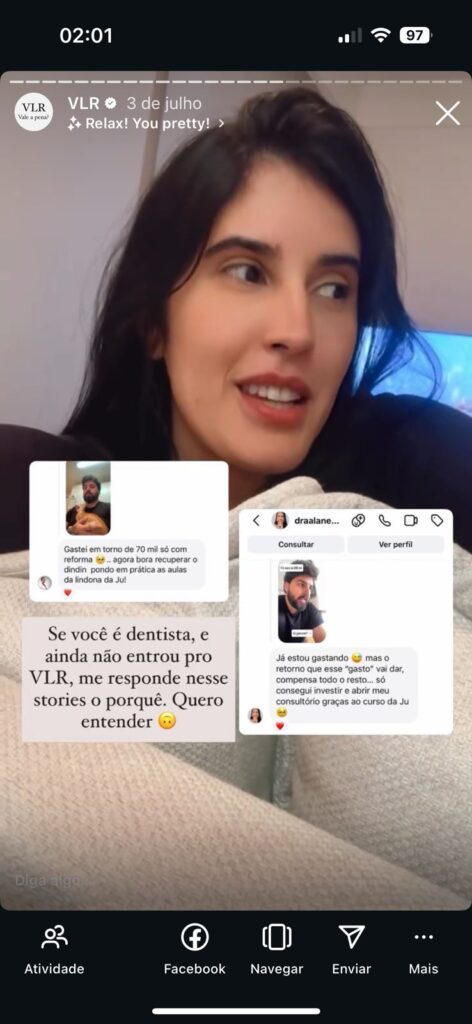472x1024 pixels.
Task: Open the Mais options menu
Action: click(x=423, y=950)
